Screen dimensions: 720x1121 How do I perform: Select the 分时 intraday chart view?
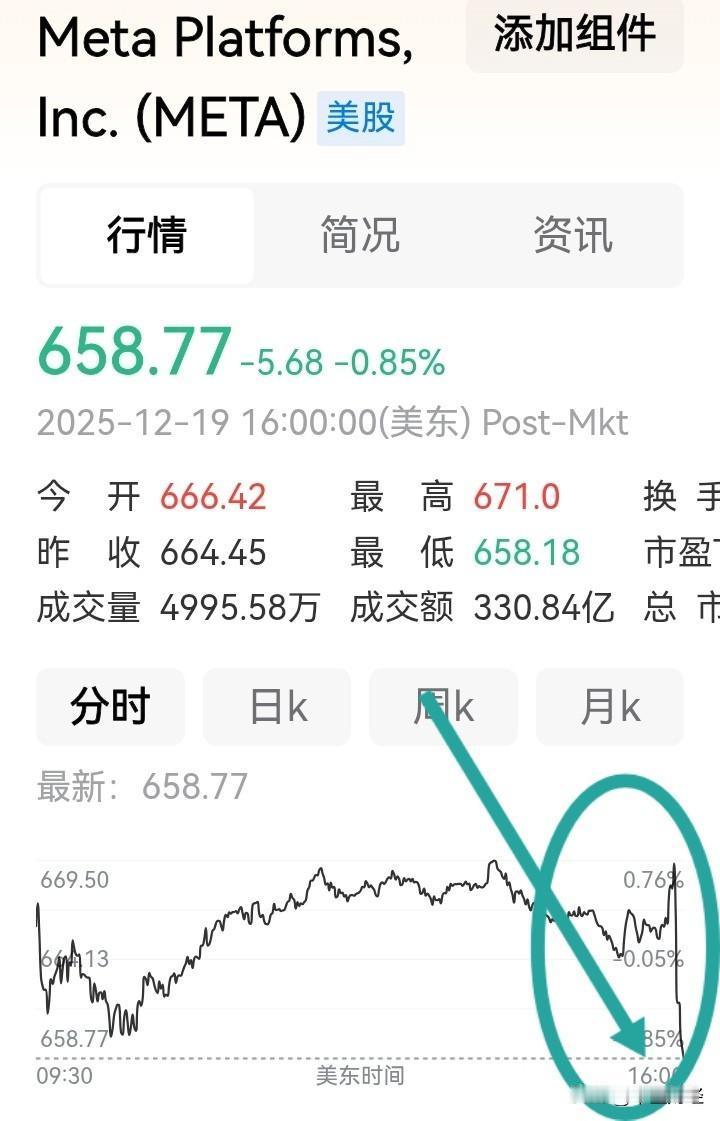110,705
